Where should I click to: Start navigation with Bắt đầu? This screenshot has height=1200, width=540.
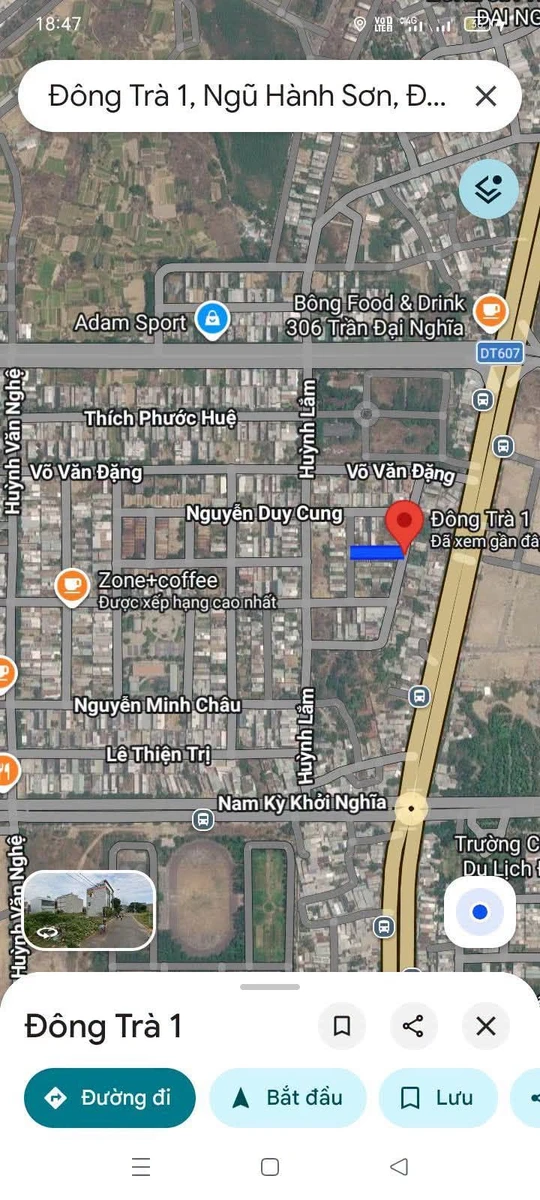coord(288,1097)
